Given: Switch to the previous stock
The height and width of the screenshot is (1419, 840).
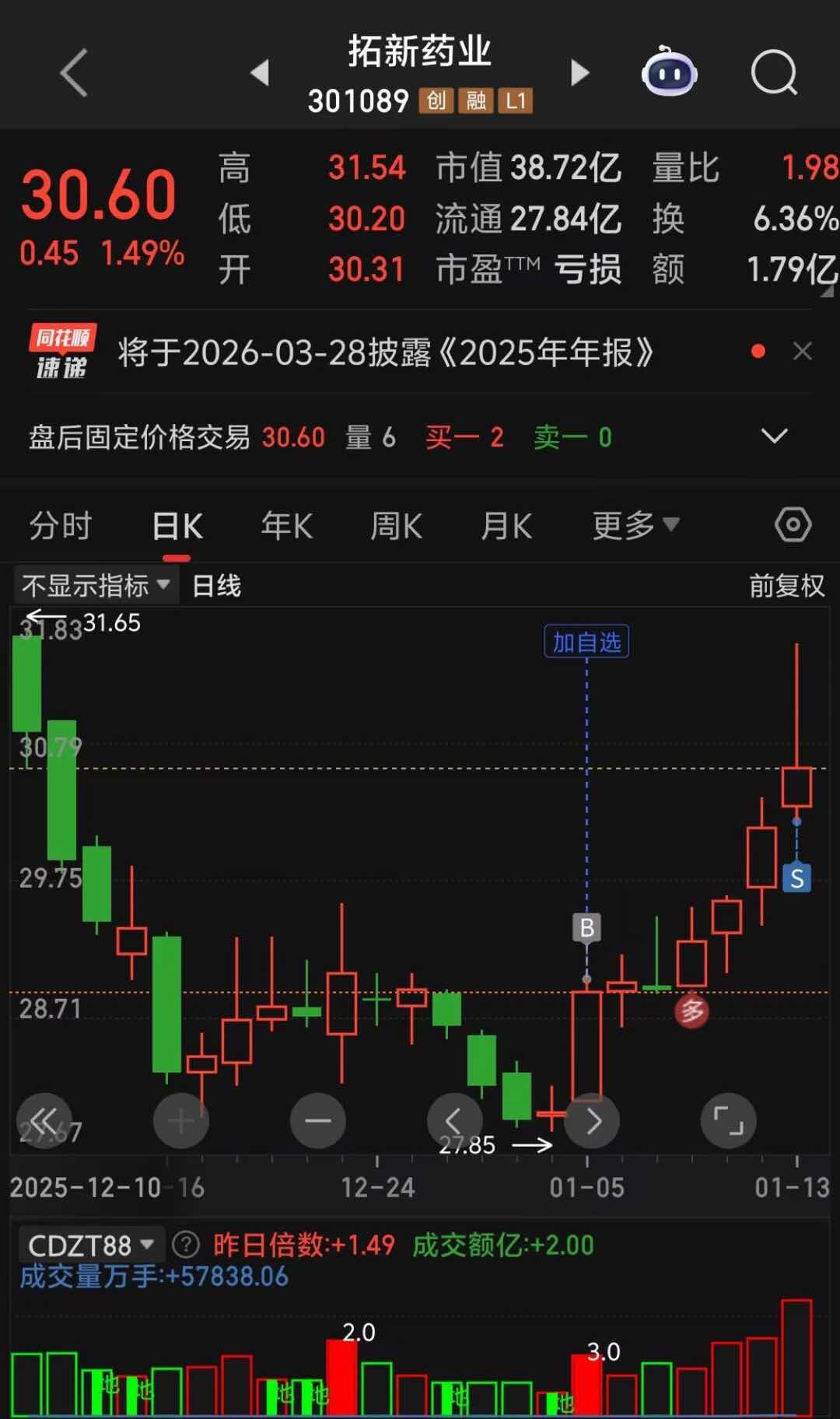Looking at the screenshot, I should coord(260,73).
